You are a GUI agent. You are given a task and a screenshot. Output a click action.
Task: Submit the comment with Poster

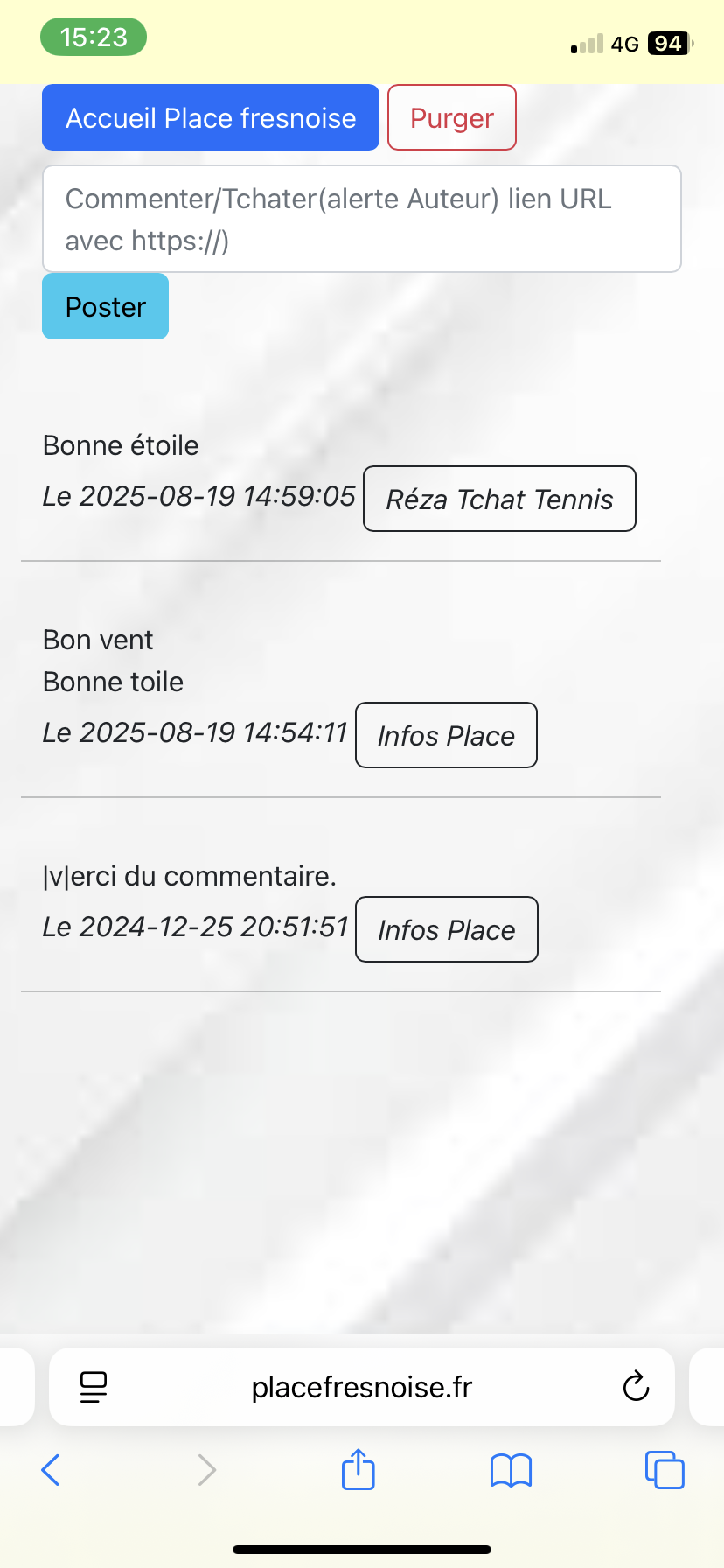(105, 306)
